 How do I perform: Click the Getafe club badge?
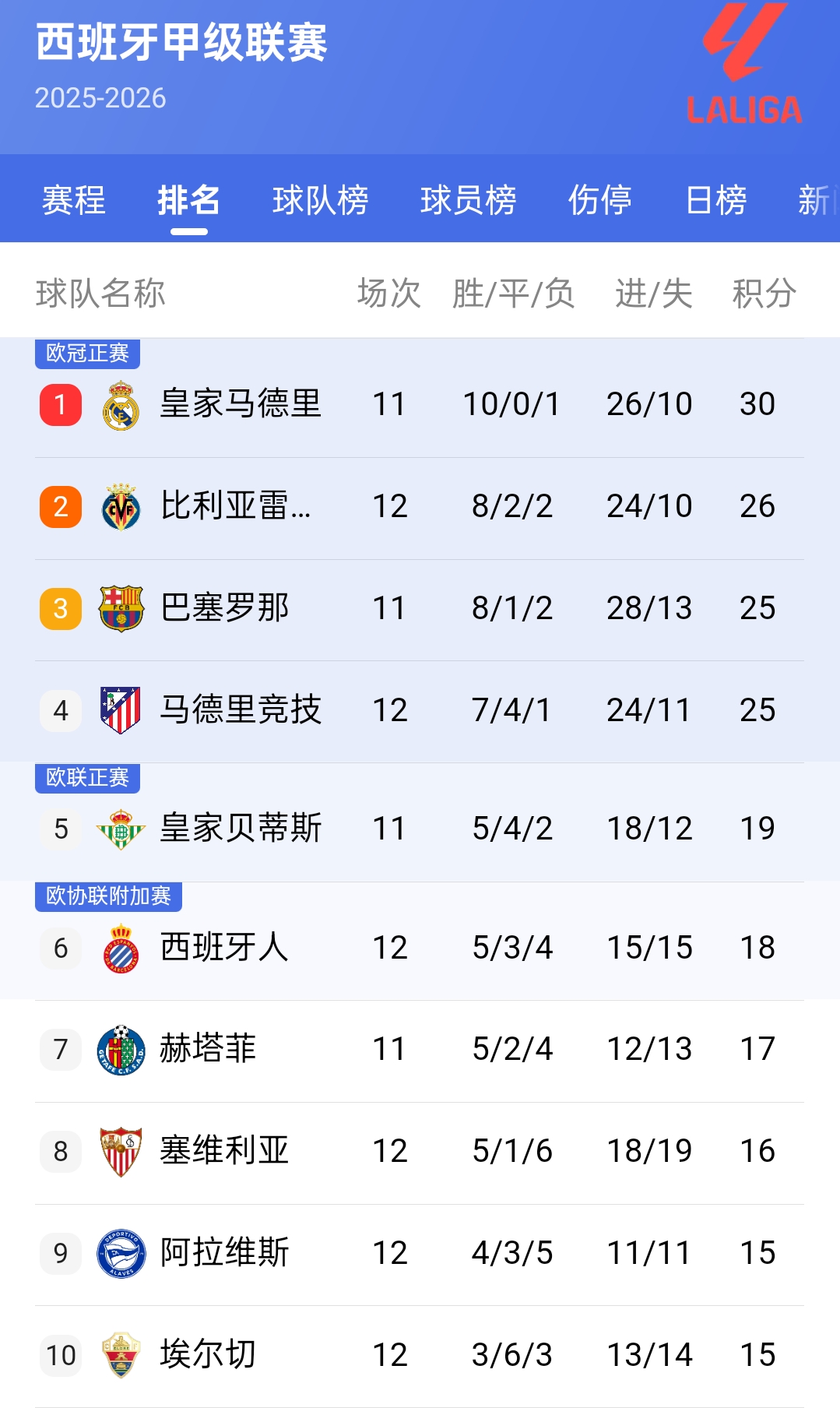(121, 1048)
